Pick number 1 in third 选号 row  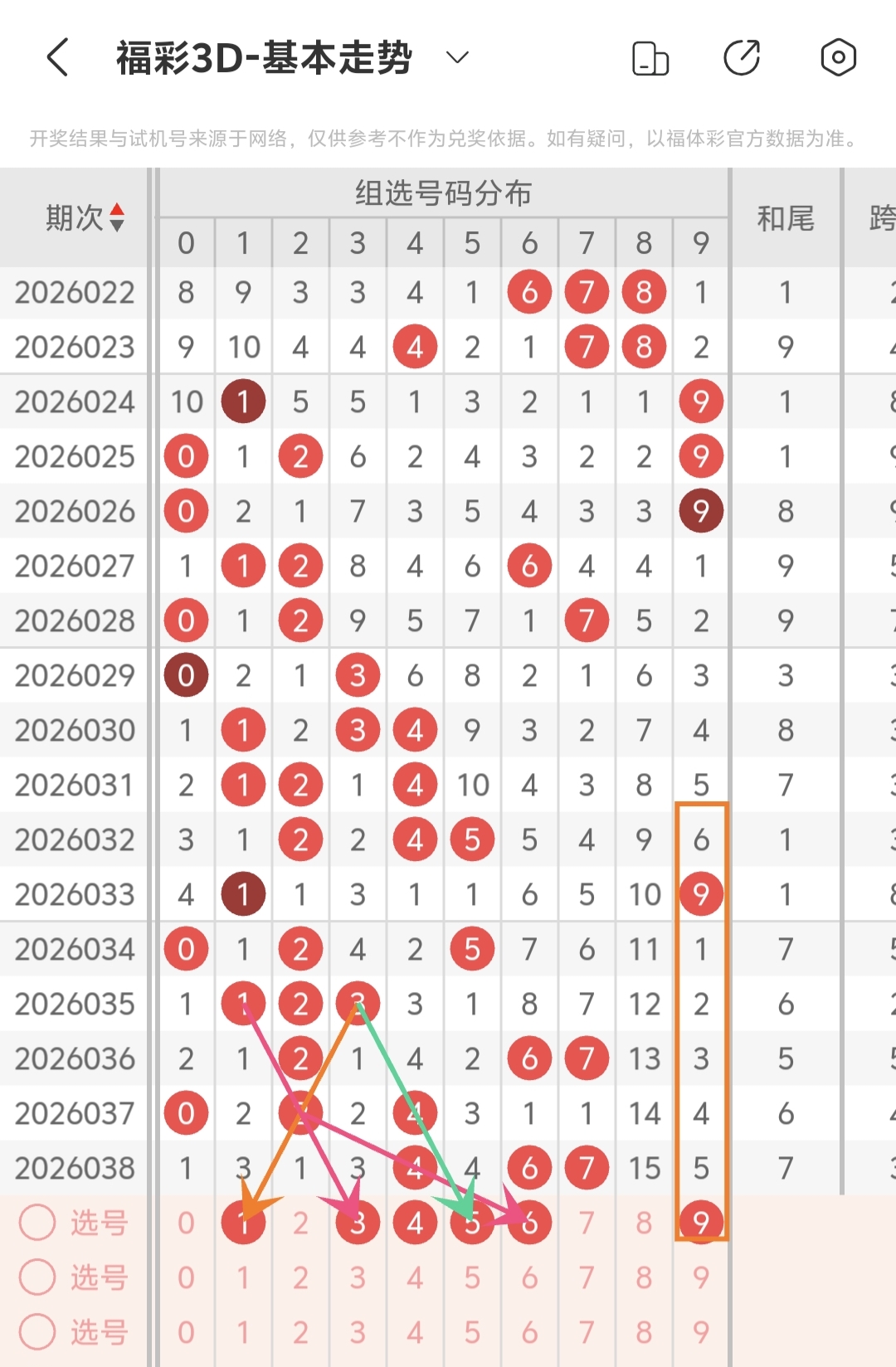[243, 1332]
